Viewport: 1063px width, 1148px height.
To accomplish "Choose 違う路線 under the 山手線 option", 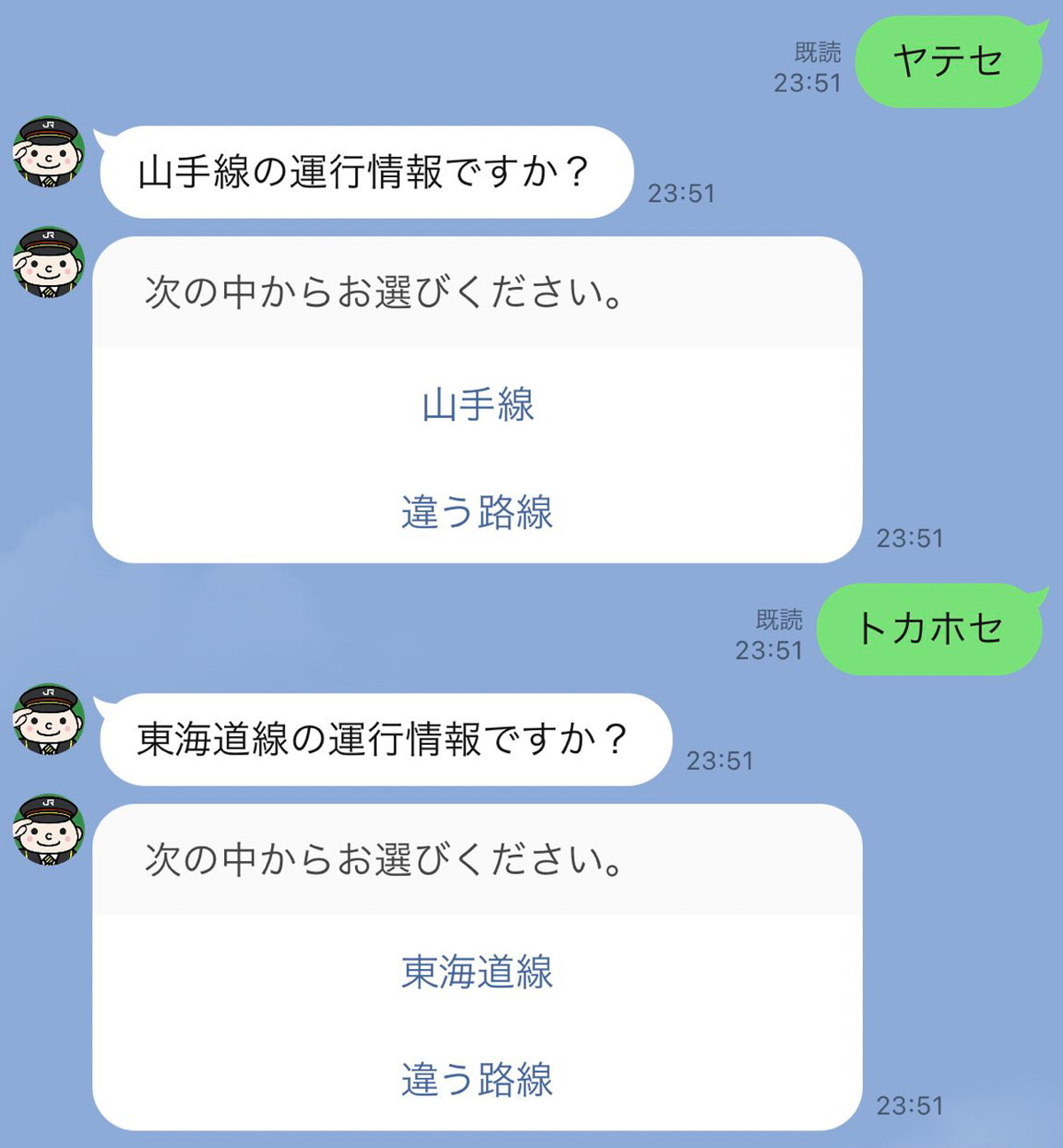I will (477, 512).
